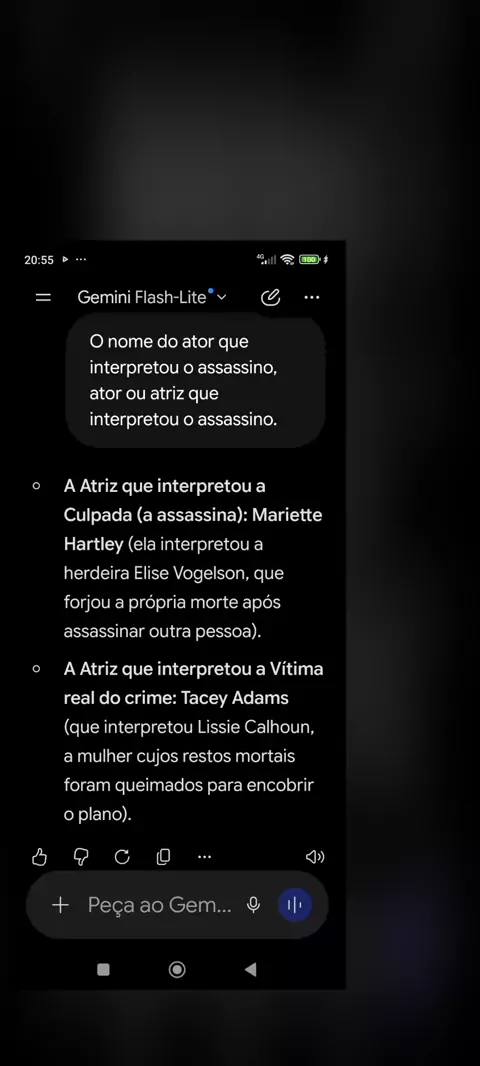Expand the Gemini Flash-Lite model selector
The image size is (480, 1066).
(x=152, y=297)
